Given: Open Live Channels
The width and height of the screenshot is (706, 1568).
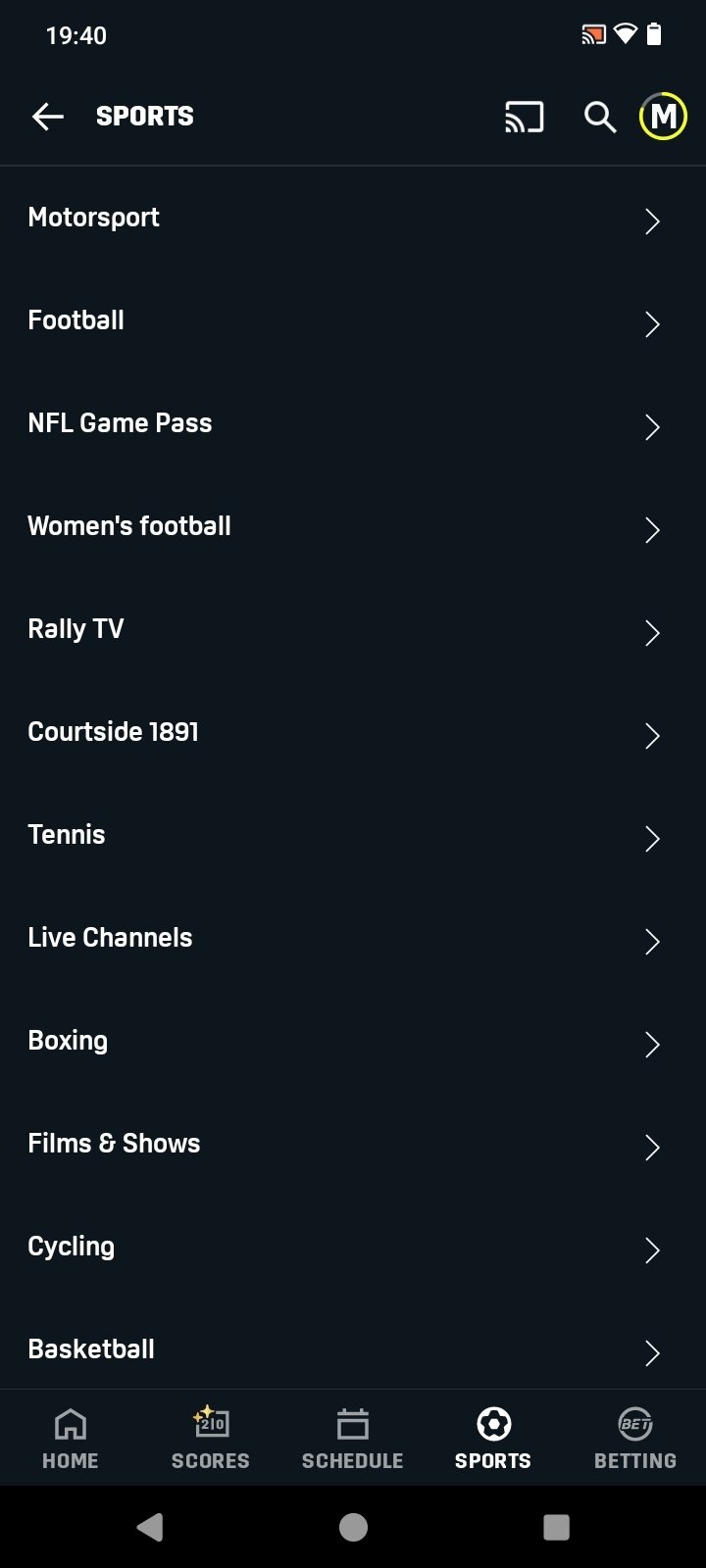Looking at the screenshot, I should coord(353,940).
